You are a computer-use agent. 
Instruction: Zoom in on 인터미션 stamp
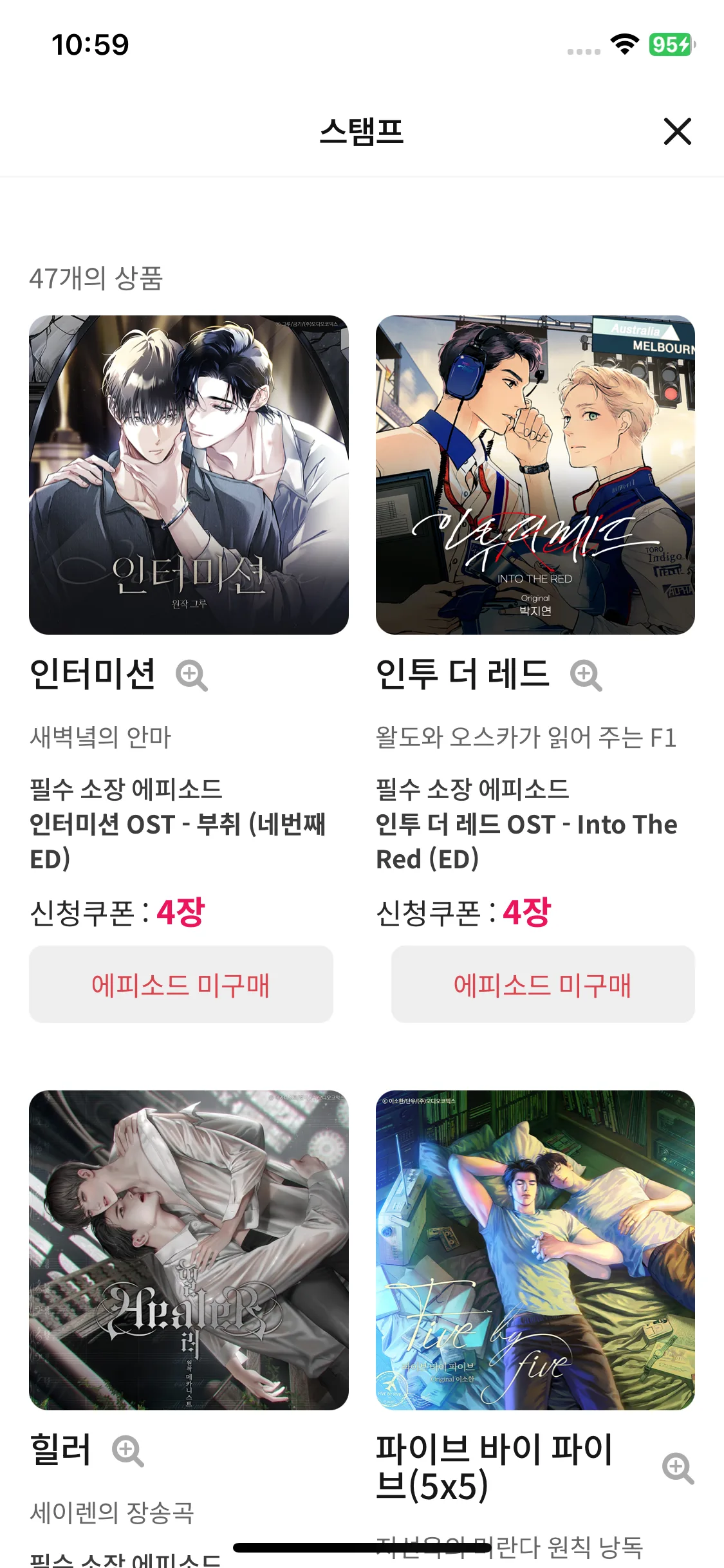(x=191, y=675)
